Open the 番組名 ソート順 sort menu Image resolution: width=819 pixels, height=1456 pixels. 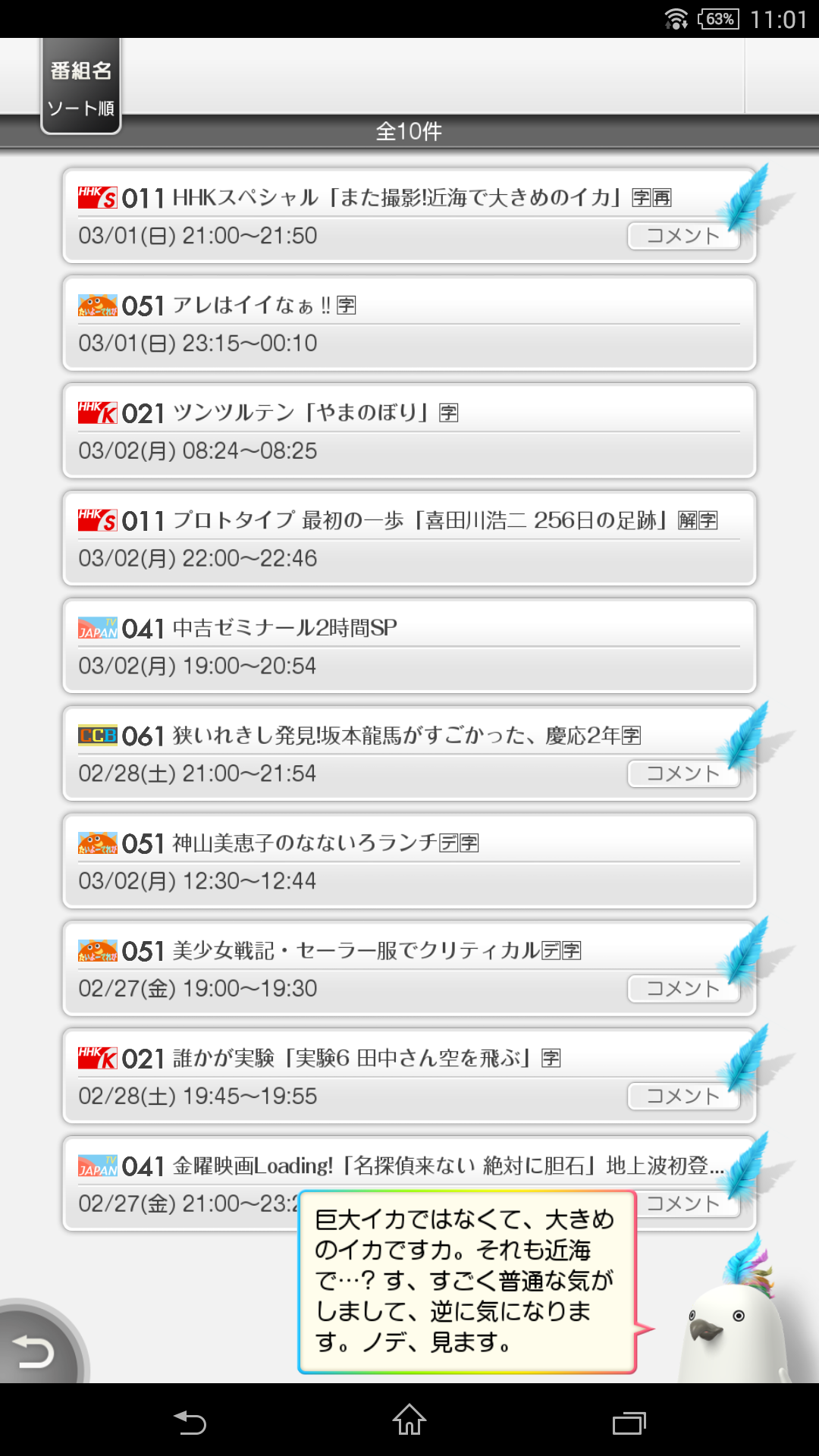[81, 87]
